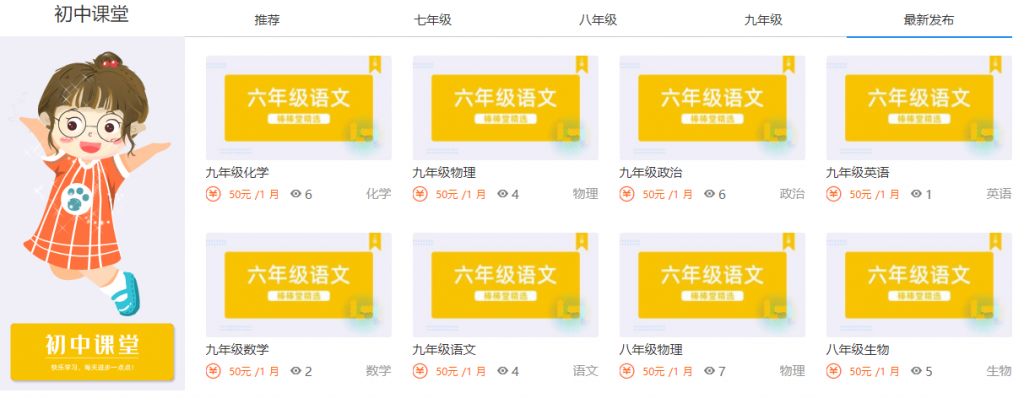
Task: Switch to the 七年级 tab
Action: 432,20
